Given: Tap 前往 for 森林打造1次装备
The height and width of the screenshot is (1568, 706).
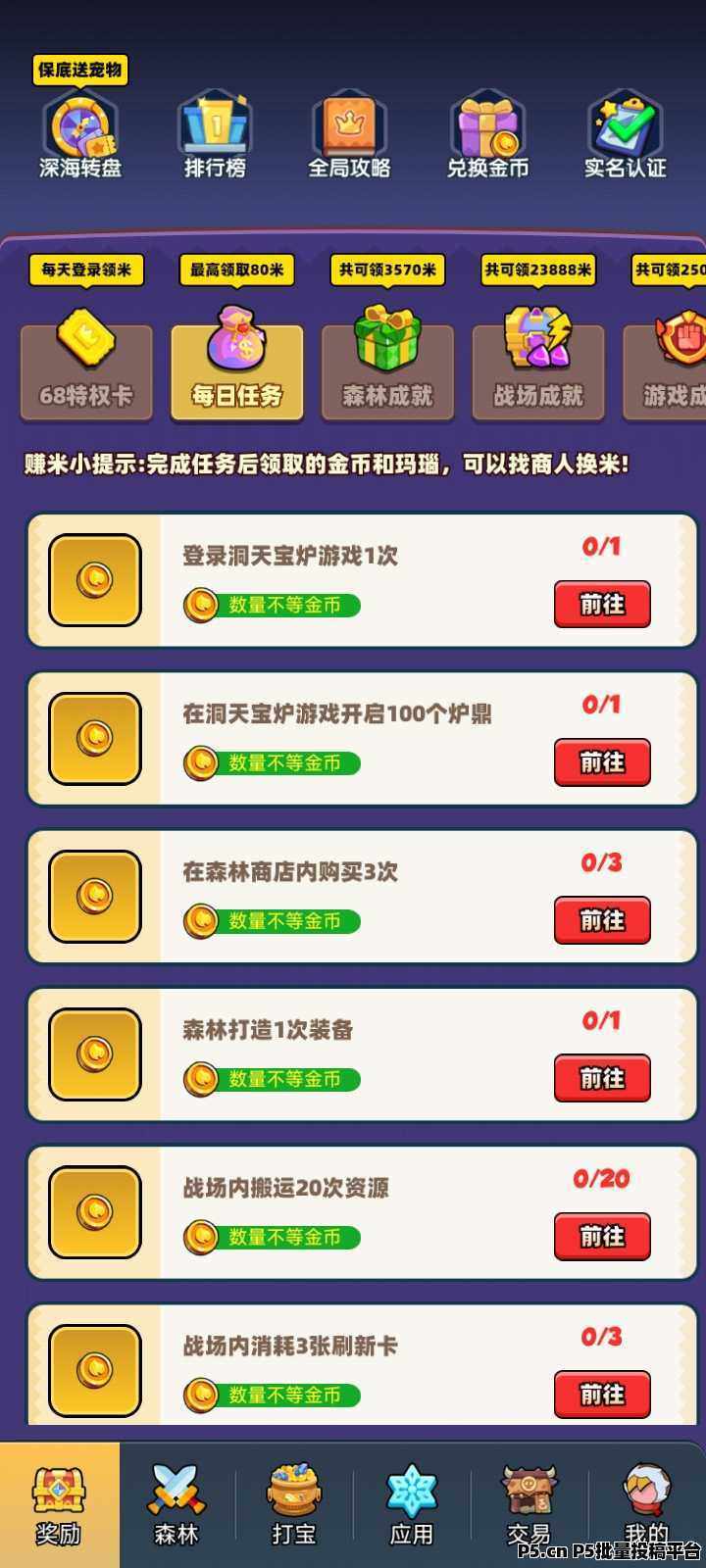Looking at the screenshot, I should [602, 1078].
